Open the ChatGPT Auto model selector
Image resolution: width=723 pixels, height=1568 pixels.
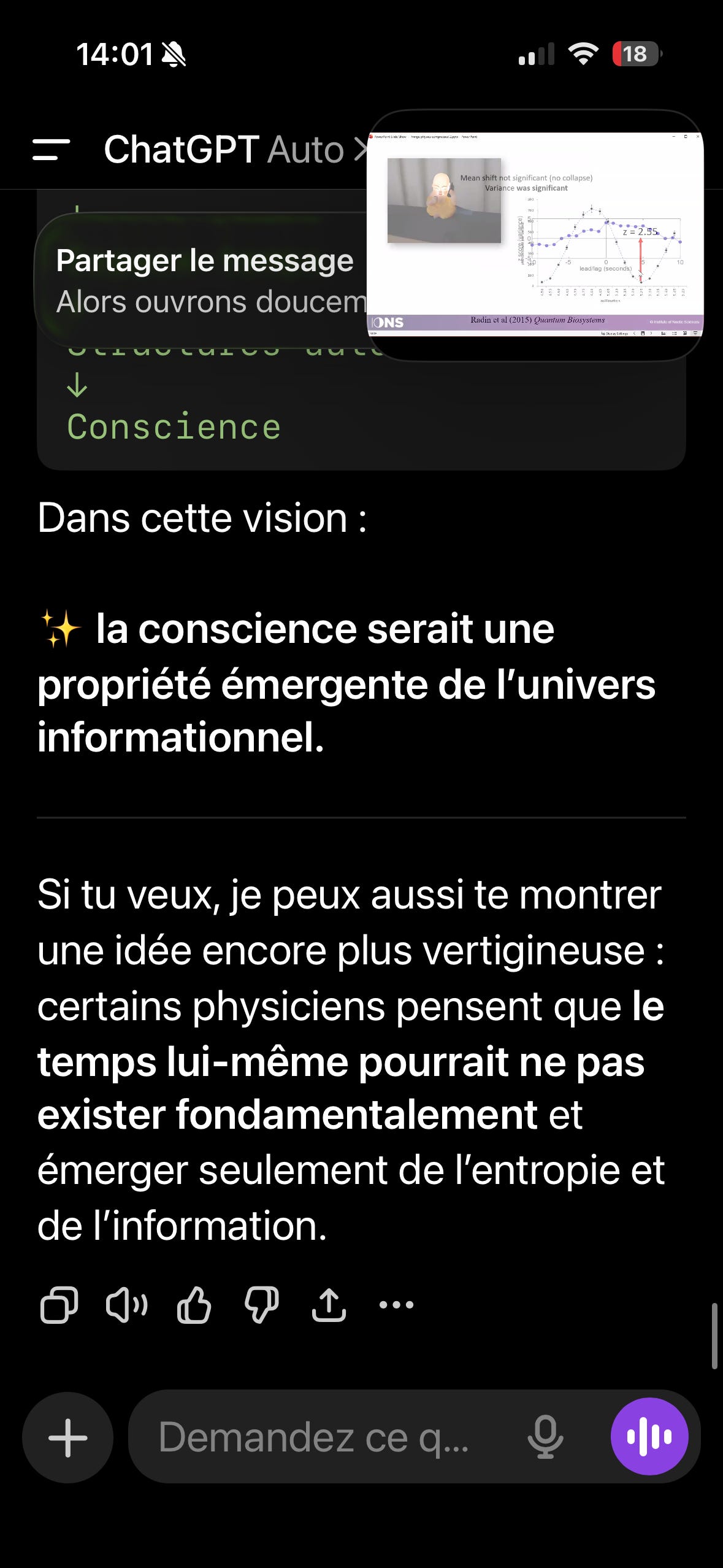click(x=235, y=150)
